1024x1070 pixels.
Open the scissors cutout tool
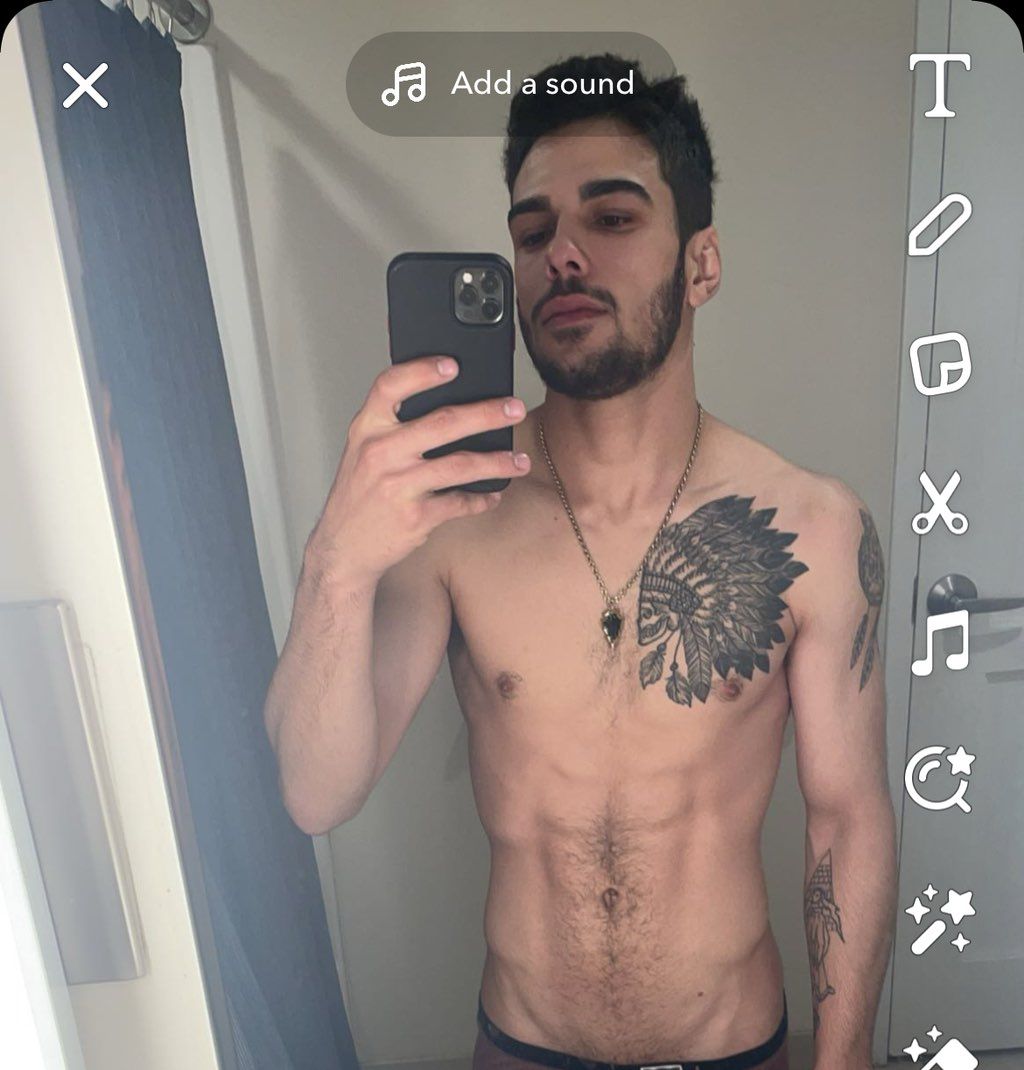tap(940, 502)
